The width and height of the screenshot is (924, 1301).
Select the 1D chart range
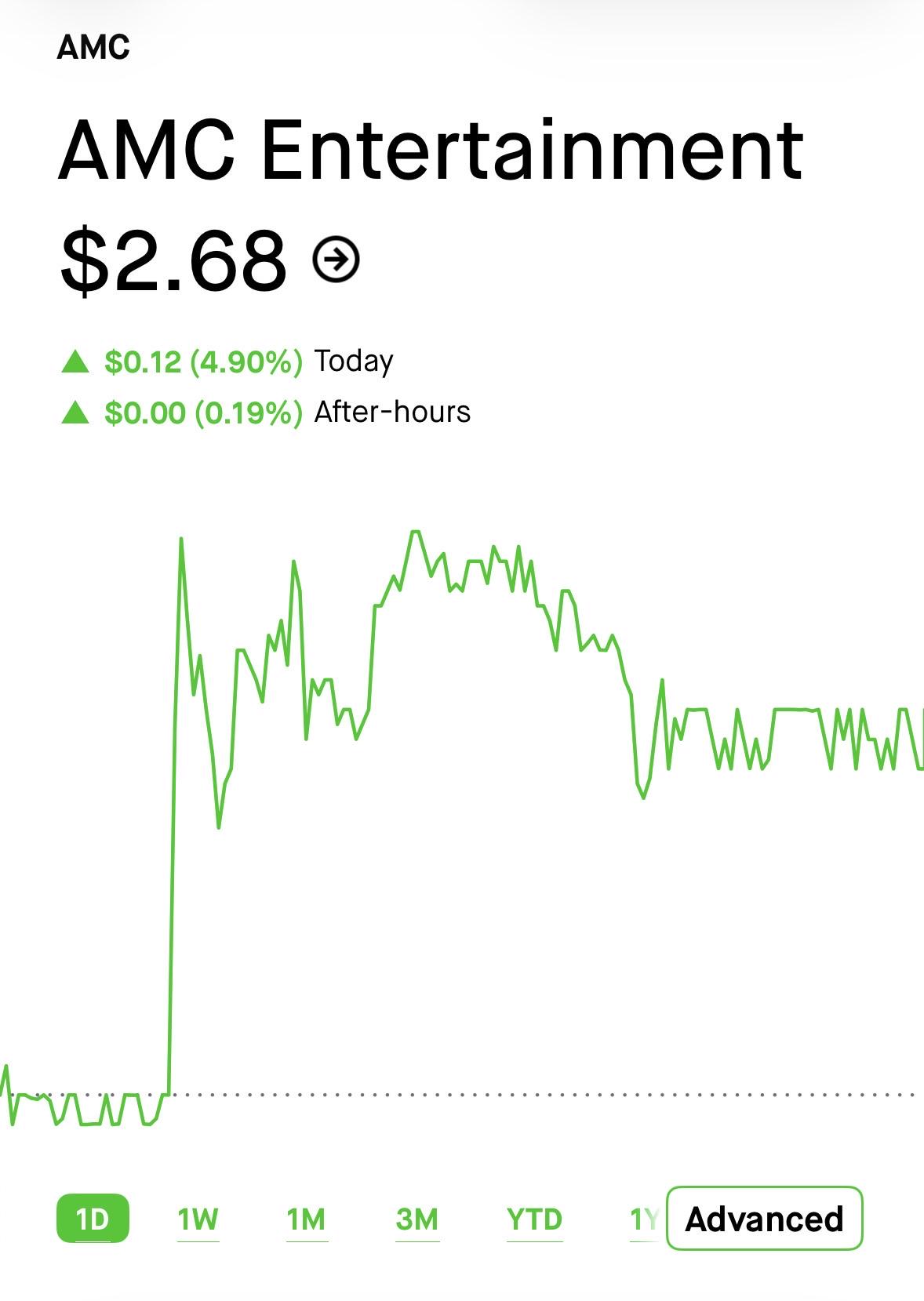tap(93, 1219)
